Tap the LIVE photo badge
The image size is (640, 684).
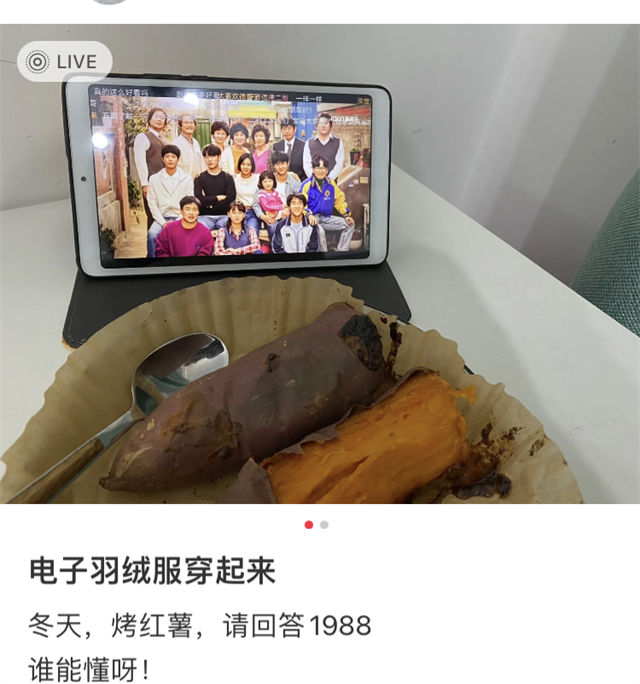point(64,61)
